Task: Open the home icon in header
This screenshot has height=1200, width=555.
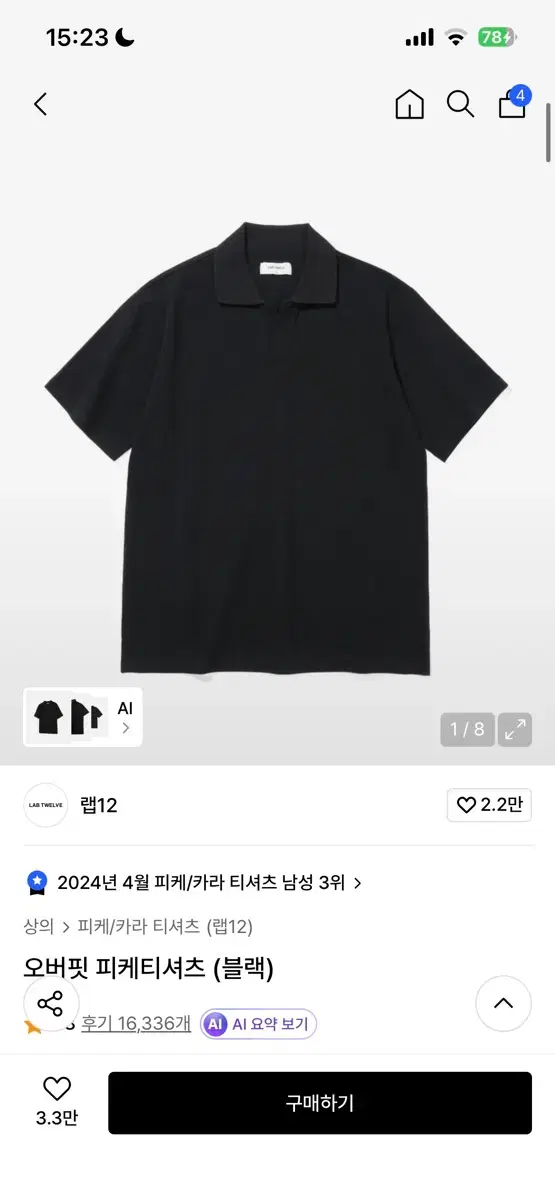Action: [x=410, y=104]
